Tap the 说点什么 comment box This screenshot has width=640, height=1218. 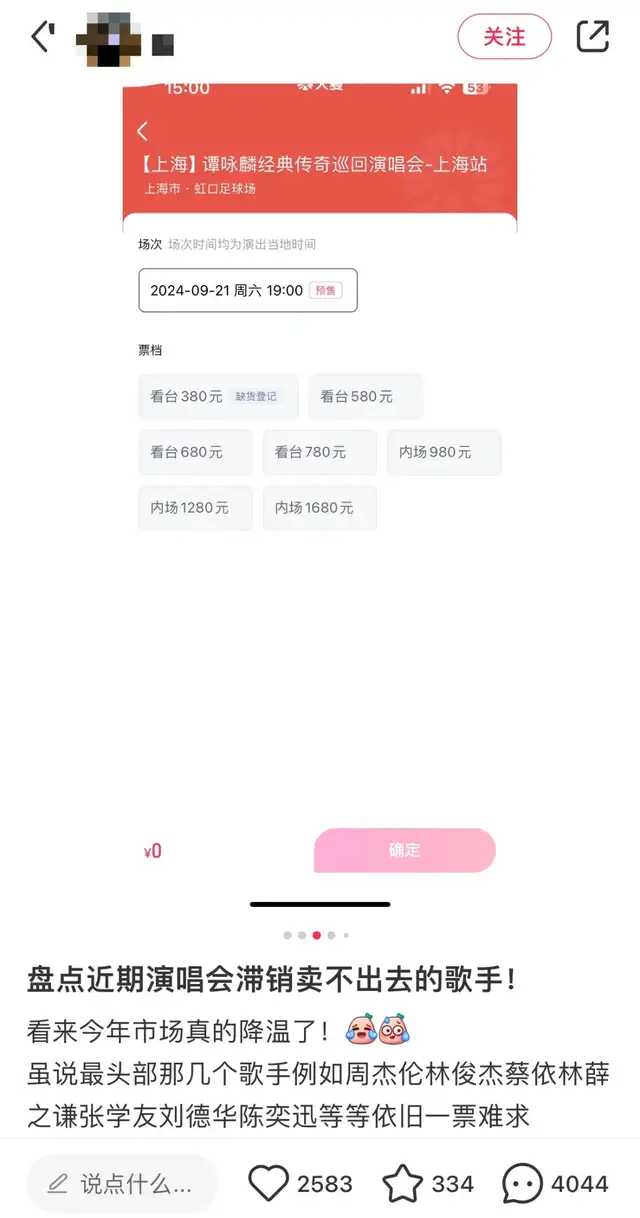122,1184
